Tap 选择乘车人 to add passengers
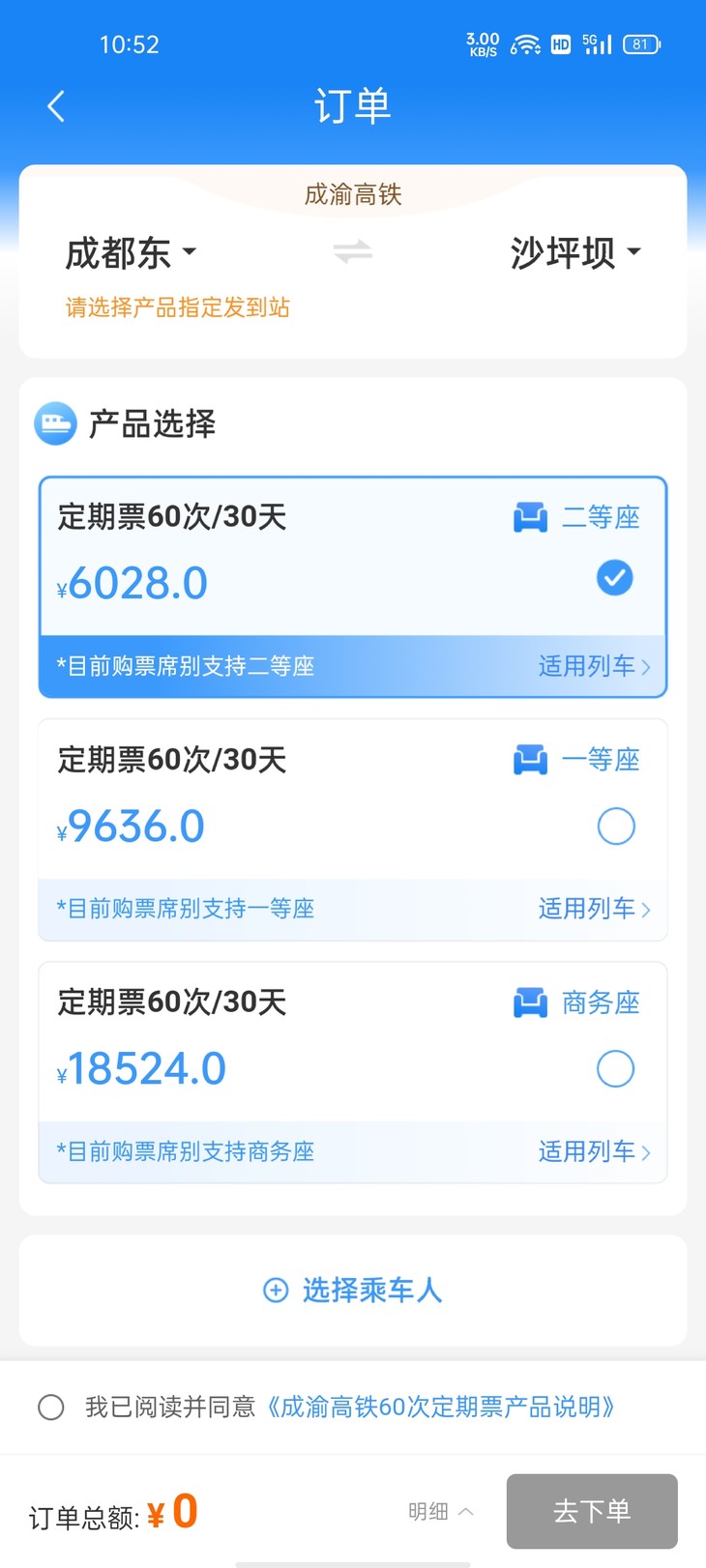706x1568 pixels. tap(353, 1291)
